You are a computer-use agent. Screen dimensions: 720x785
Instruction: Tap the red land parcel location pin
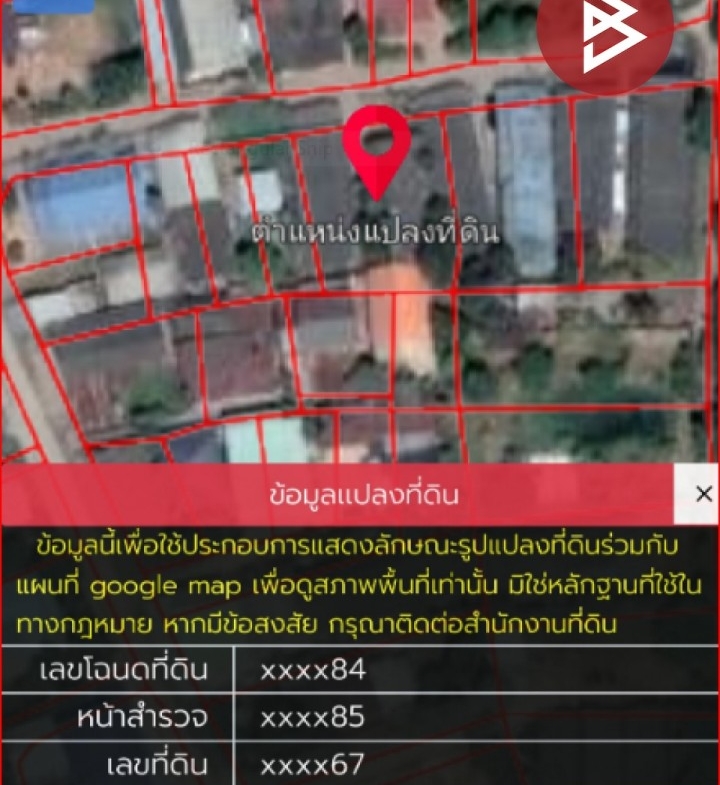click(x=376, y=145)
